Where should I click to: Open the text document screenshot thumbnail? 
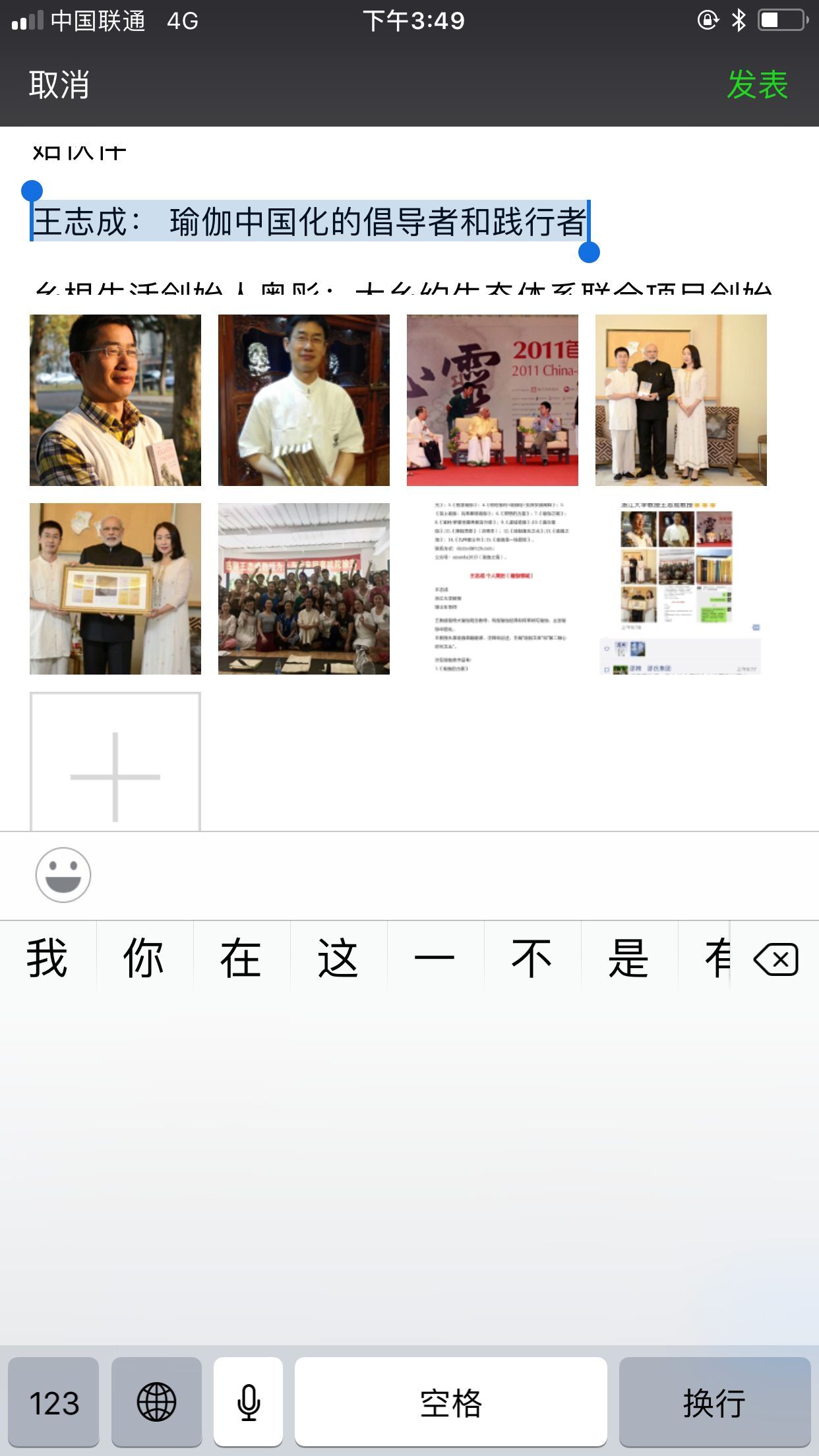click(493, 589)
